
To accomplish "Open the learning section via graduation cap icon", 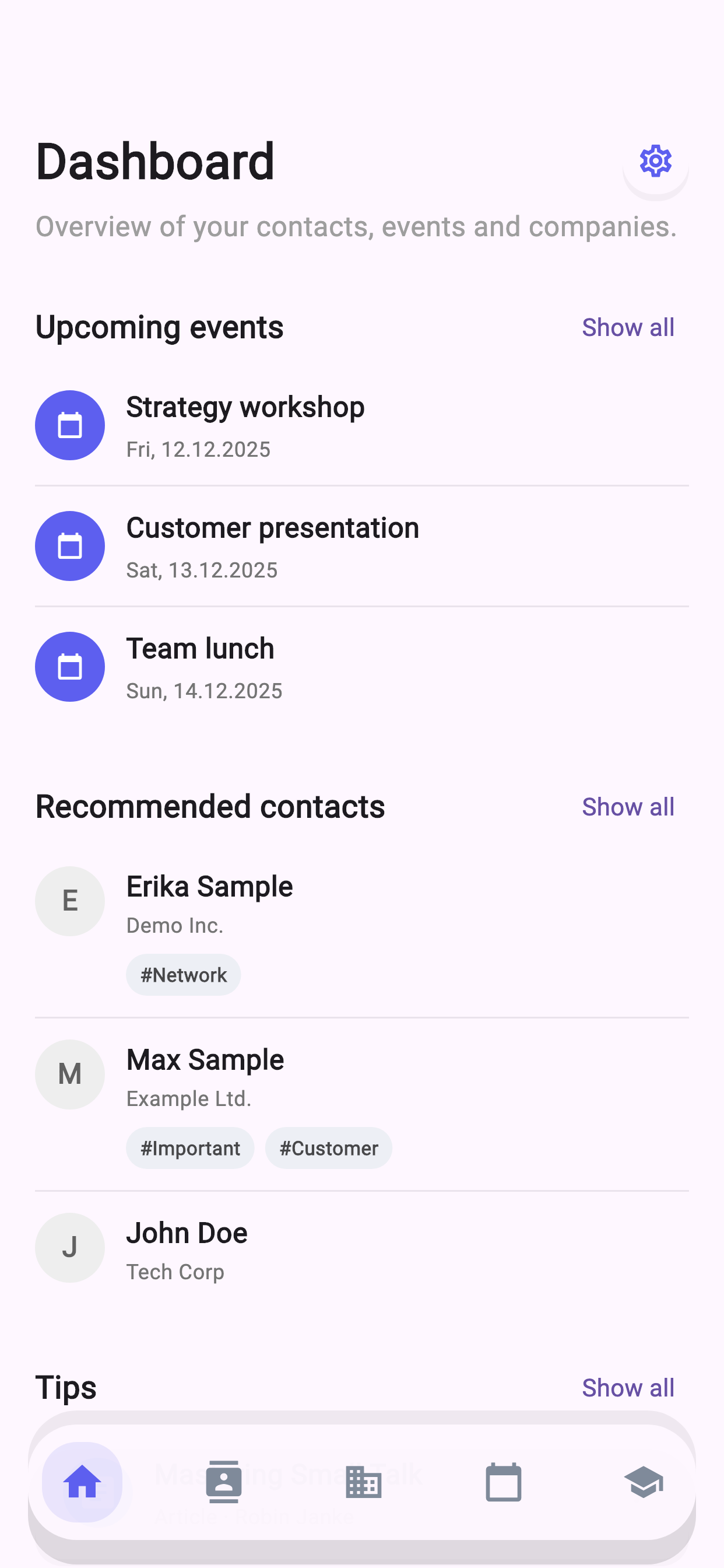I will click(x=643, y=1483).
